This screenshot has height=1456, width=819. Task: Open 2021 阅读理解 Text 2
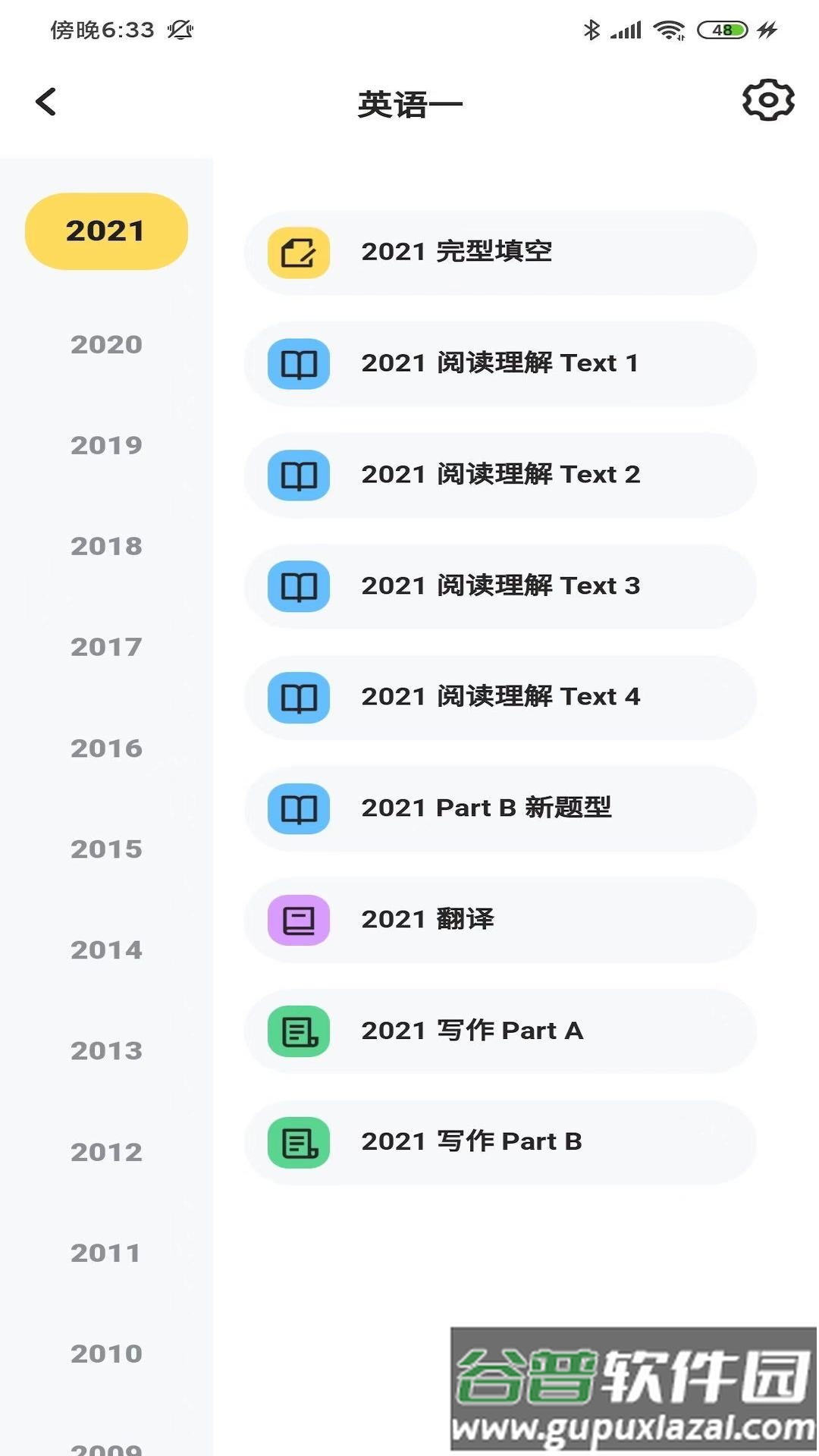coord(499,475)
